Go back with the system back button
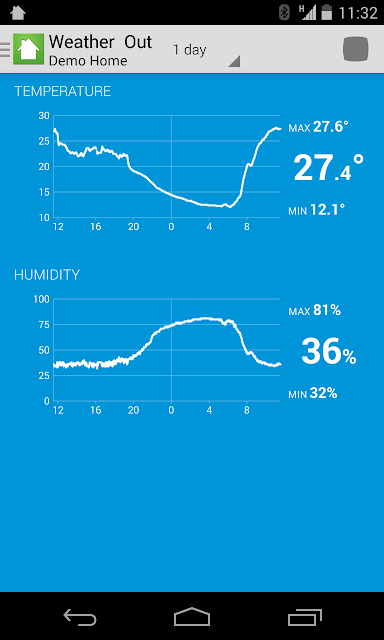The image size is (384, 640). point(80,617)
